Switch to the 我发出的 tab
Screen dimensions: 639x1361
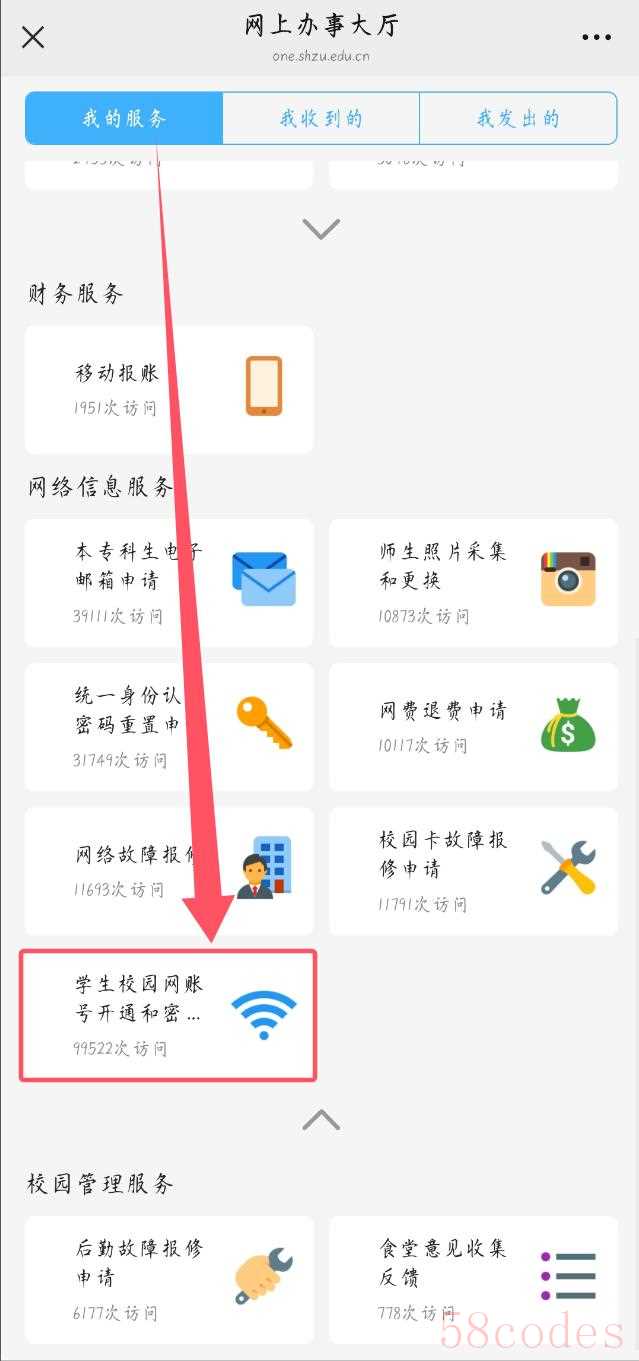[518, 119]
